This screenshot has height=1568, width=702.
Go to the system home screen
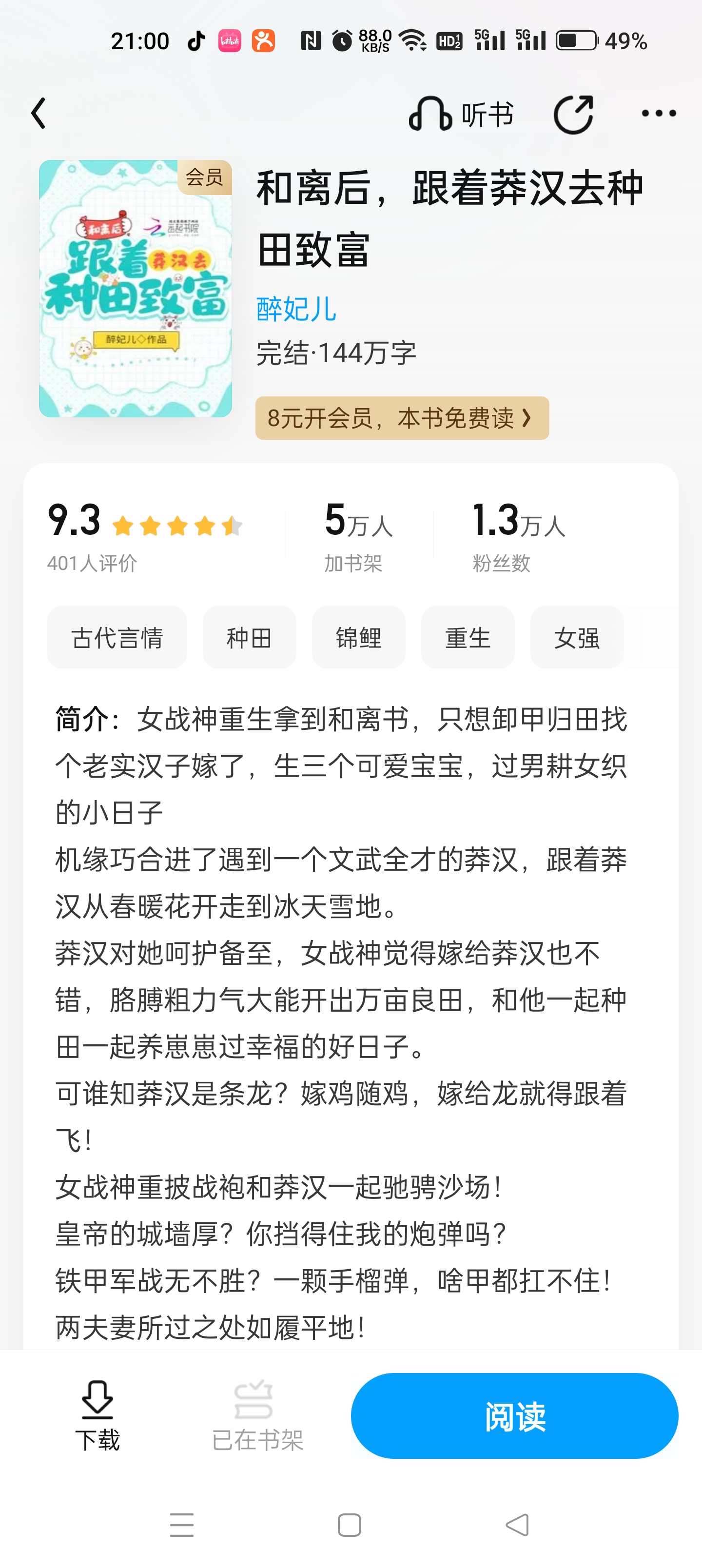click(350, 1525)
